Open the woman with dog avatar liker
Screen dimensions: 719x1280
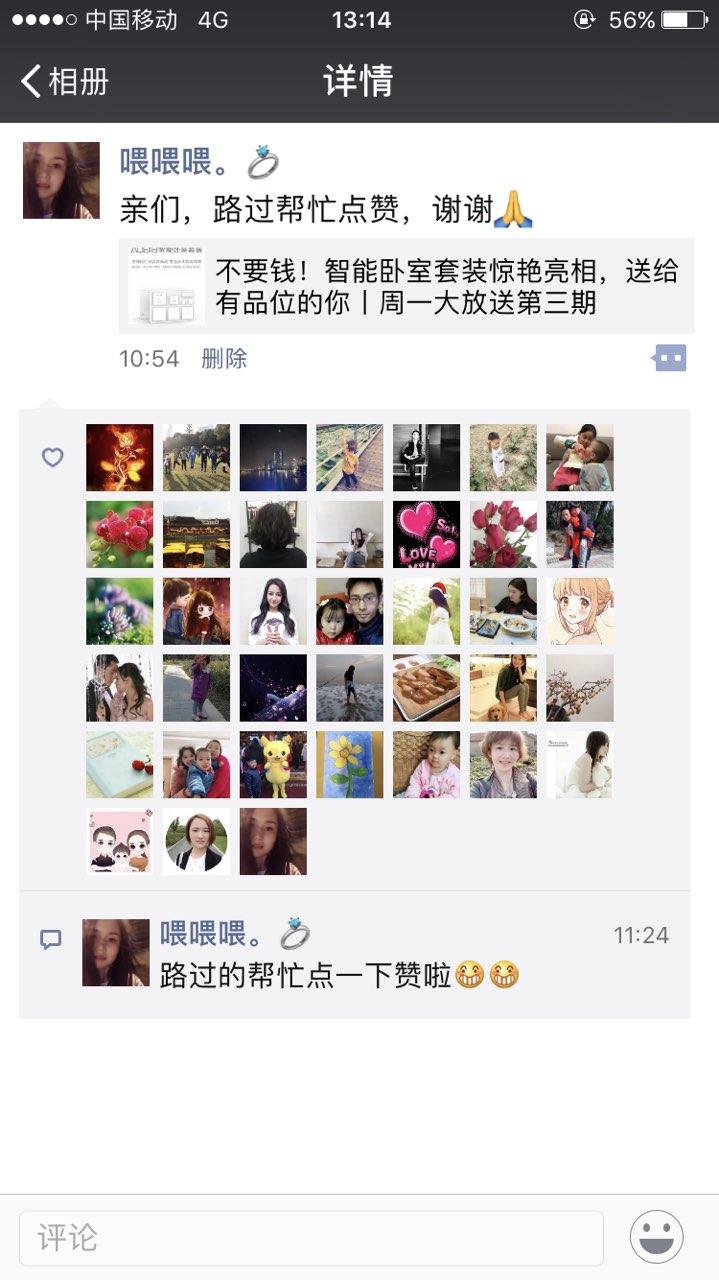tap(504, 688)
